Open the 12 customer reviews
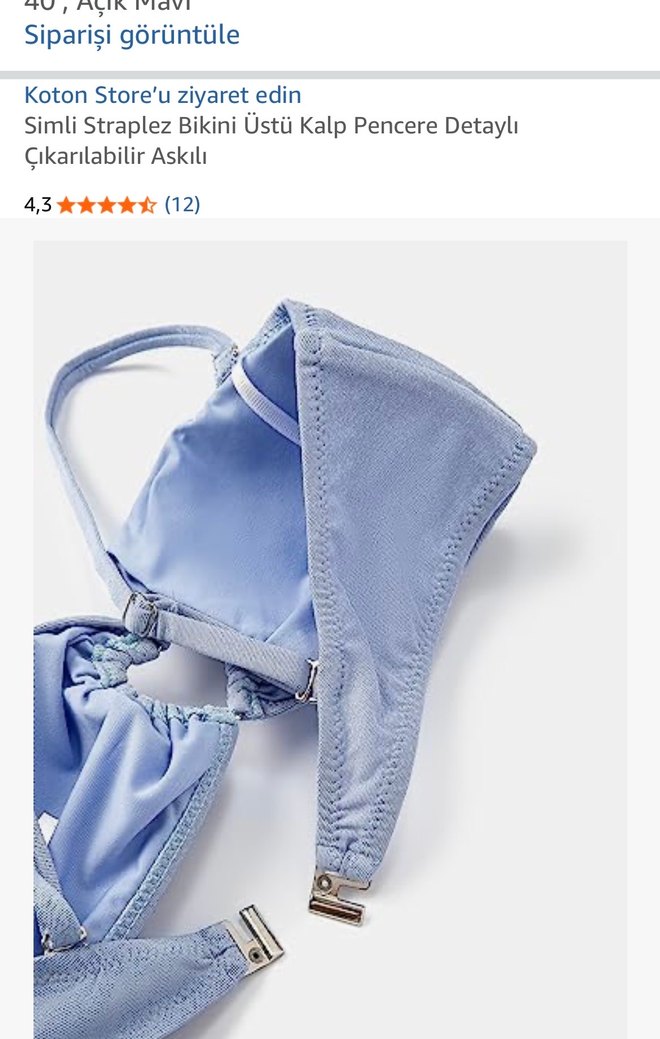The width and height of the screenshot is (660, 1039). tap(182, 204)
